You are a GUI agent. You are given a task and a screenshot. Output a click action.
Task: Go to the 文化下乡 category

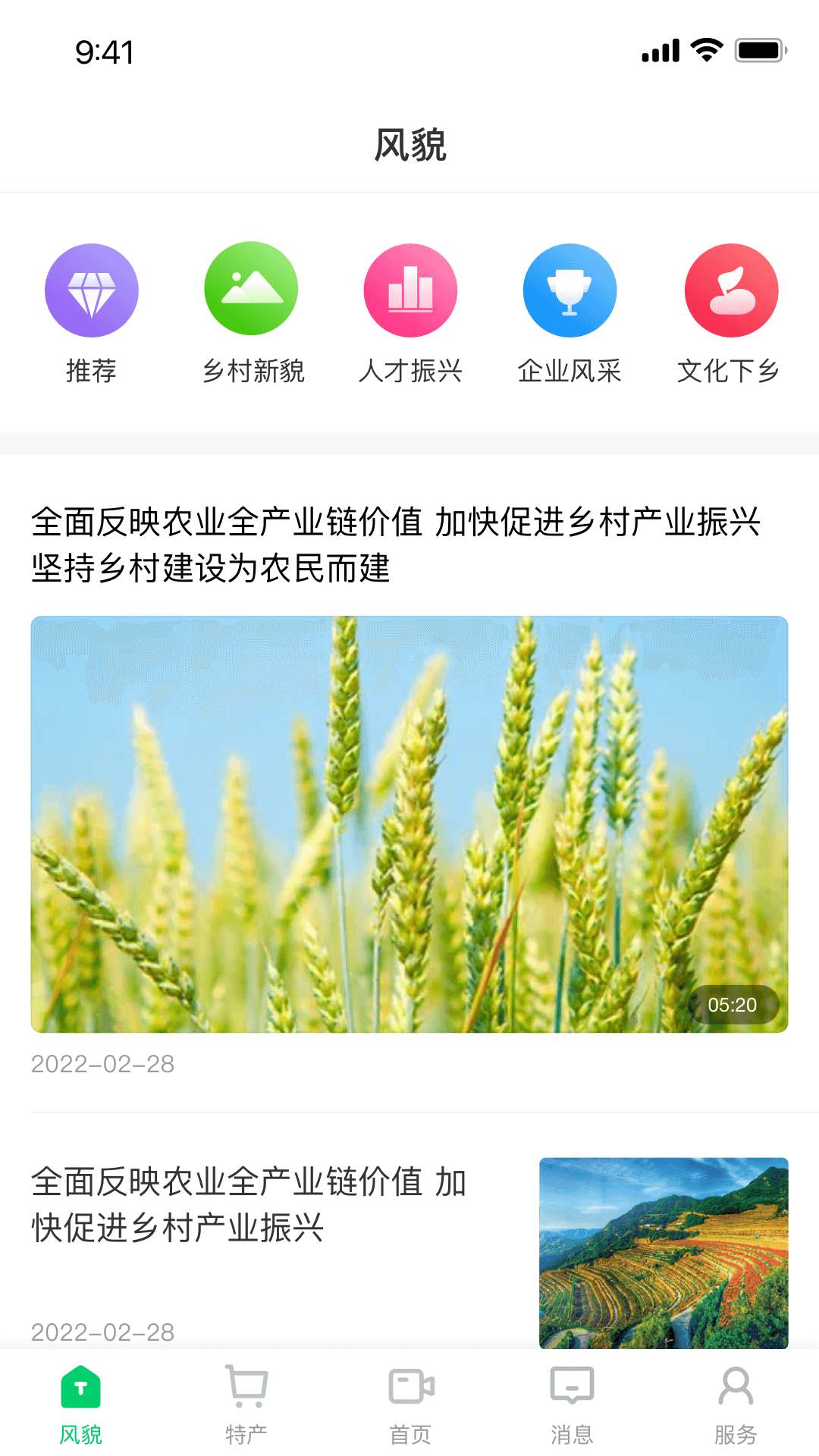pos(731,290)
